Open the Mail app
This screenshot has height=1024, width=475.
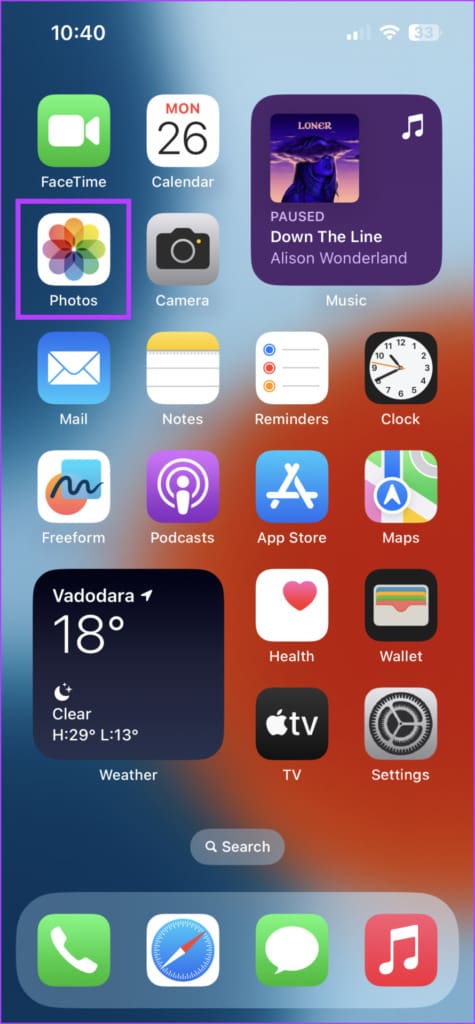74,368
